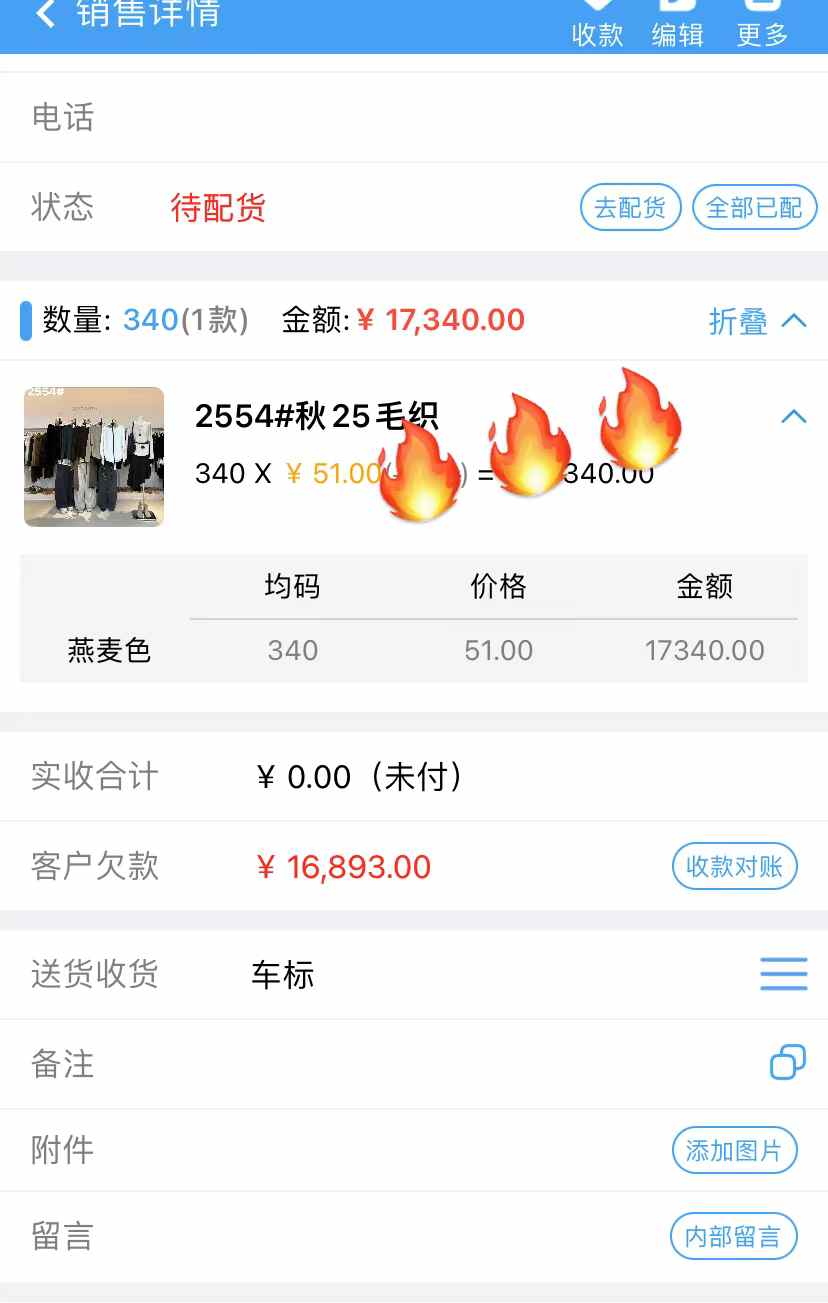This screenshot has width=828, height=1303.
Task: Open the 送货收货 menu icon
Action: 783,973
